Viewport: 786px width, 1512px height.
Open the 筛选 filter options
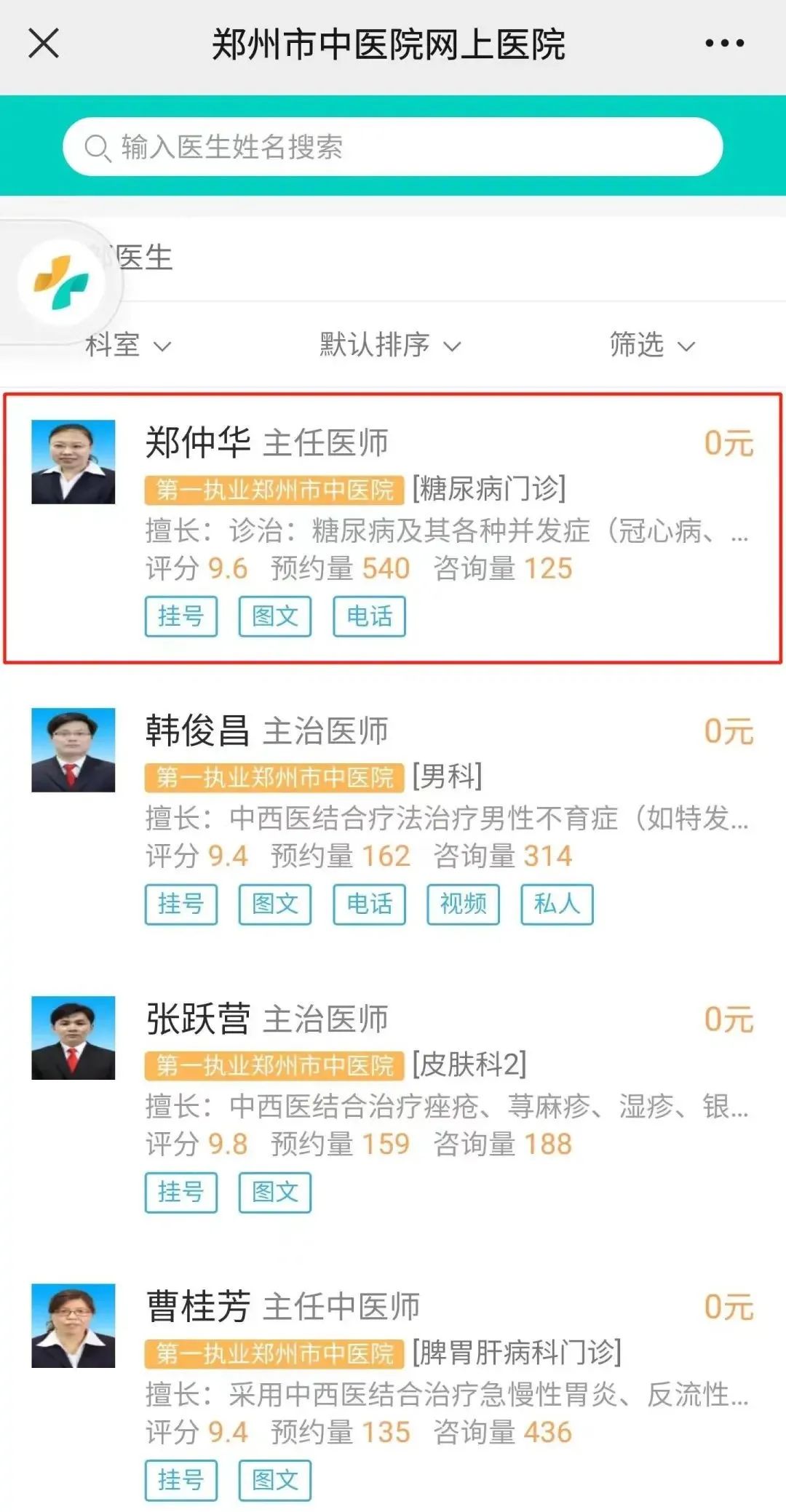[x=651, y=345]
